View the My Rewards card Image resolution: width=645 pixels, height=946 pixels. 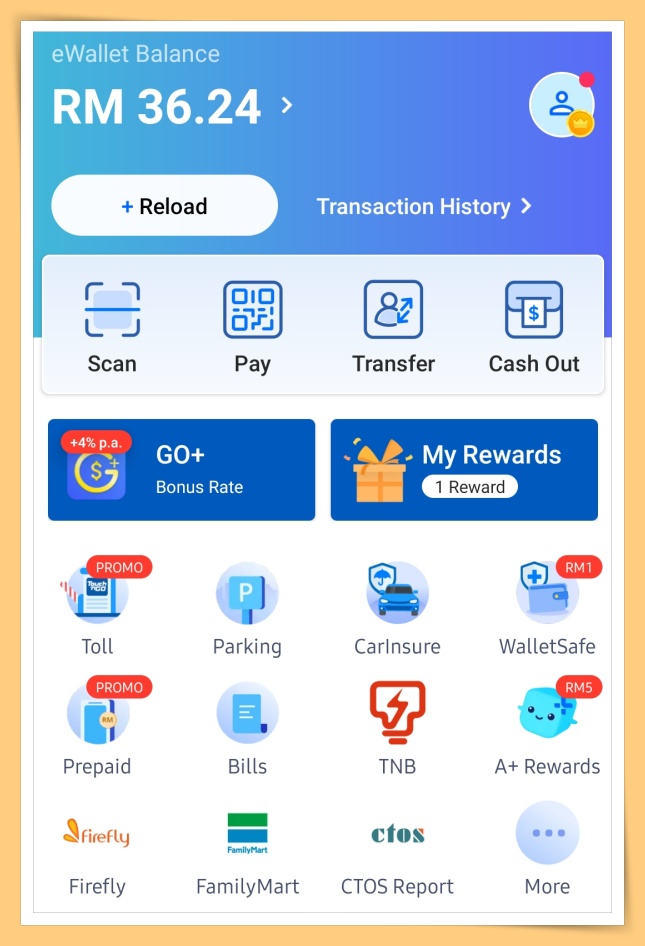[x=464, y=469]
